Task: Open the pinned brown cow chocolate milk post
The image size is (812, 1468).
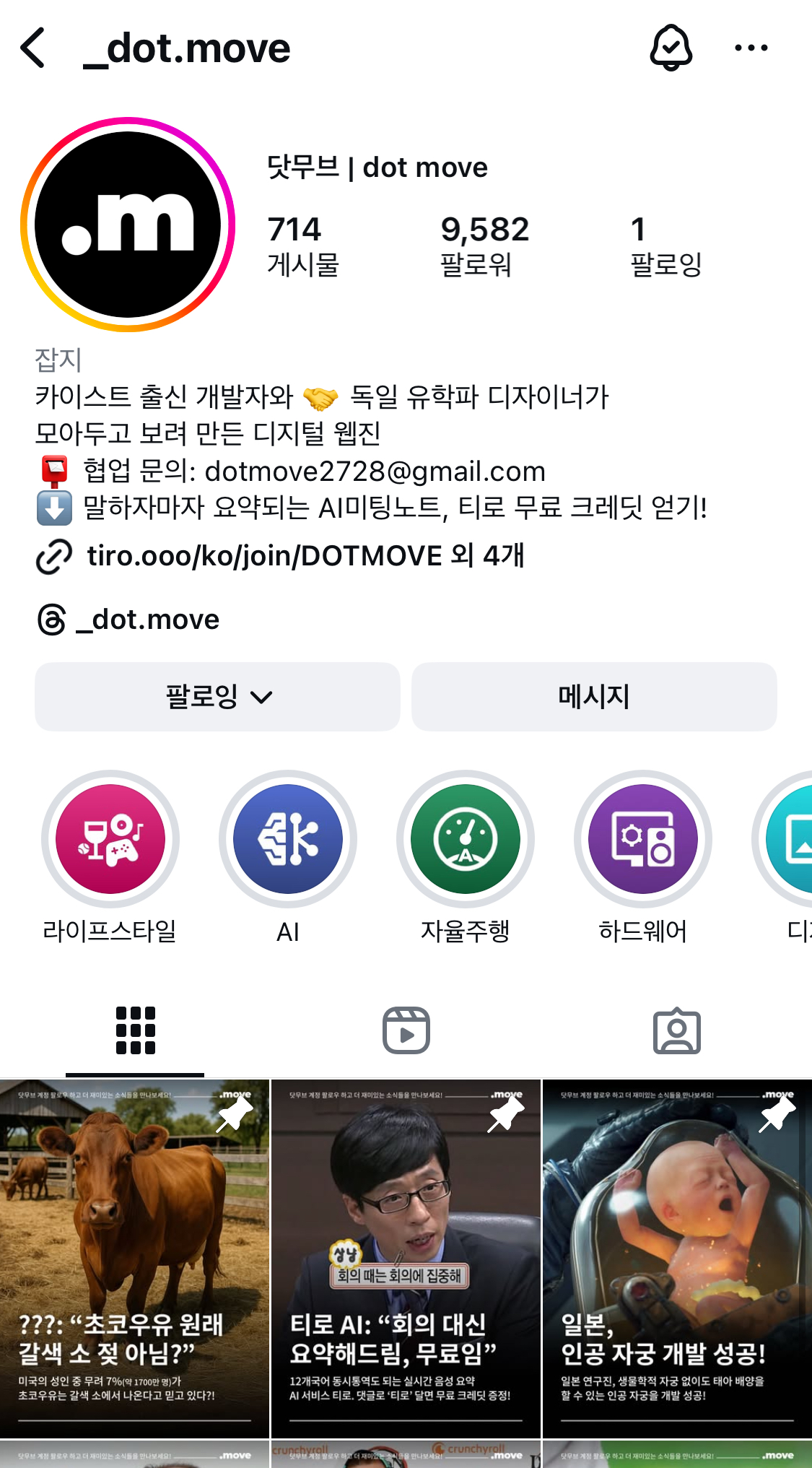Action: [134, 1258]
